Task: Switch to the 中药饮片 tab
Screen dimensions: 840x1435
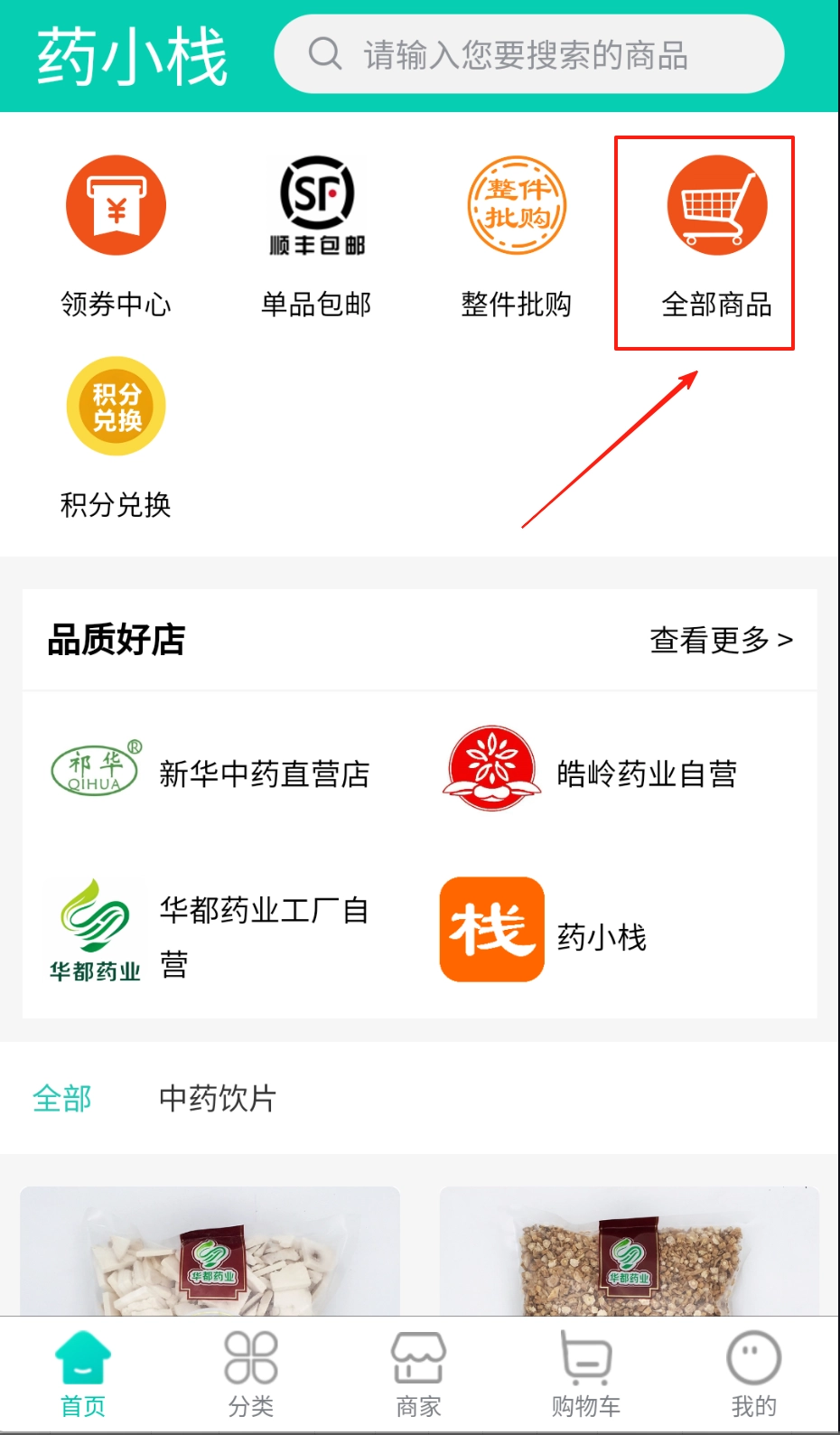Action: coord(218,1098)
